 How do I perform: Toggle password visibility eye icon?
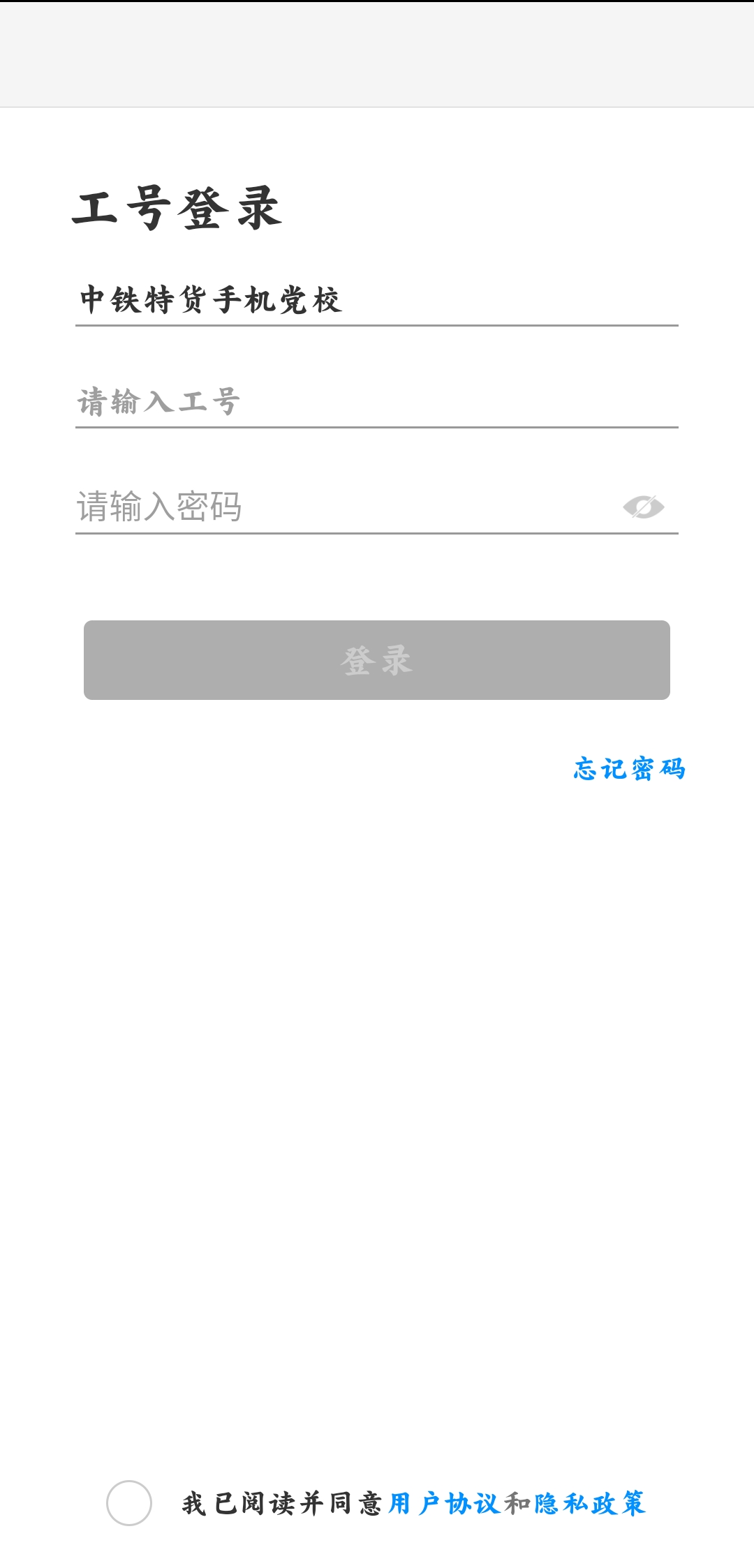coord(643,507)
